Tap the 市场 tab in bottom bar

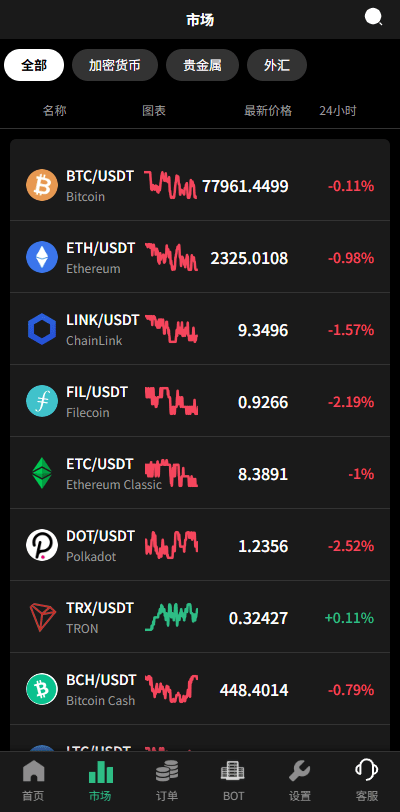click(x=100, y=781)
